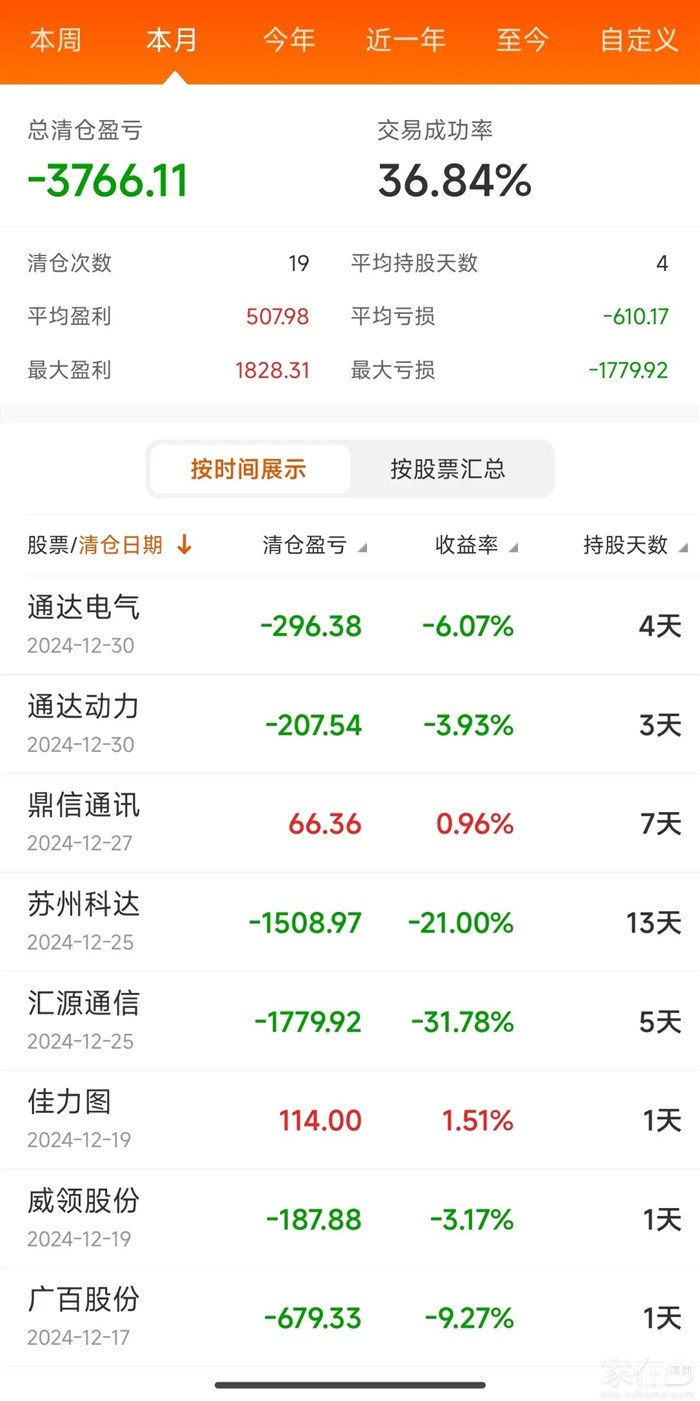Select the 今年 time range tab
This screenshot has height=1401, width=700.
(289, 40)
